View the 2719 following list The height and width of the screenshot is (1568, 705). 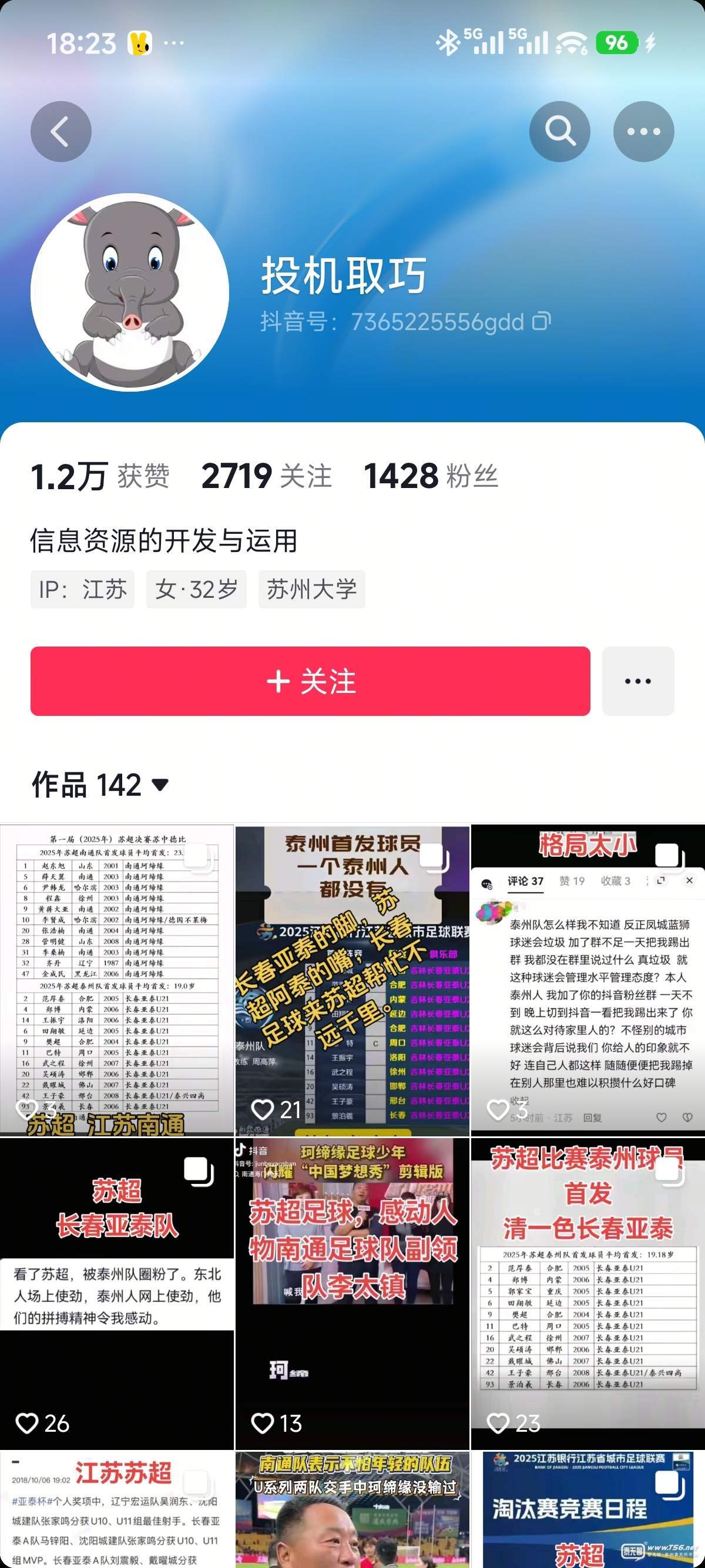pyautogui.click(x=266, y=476)
